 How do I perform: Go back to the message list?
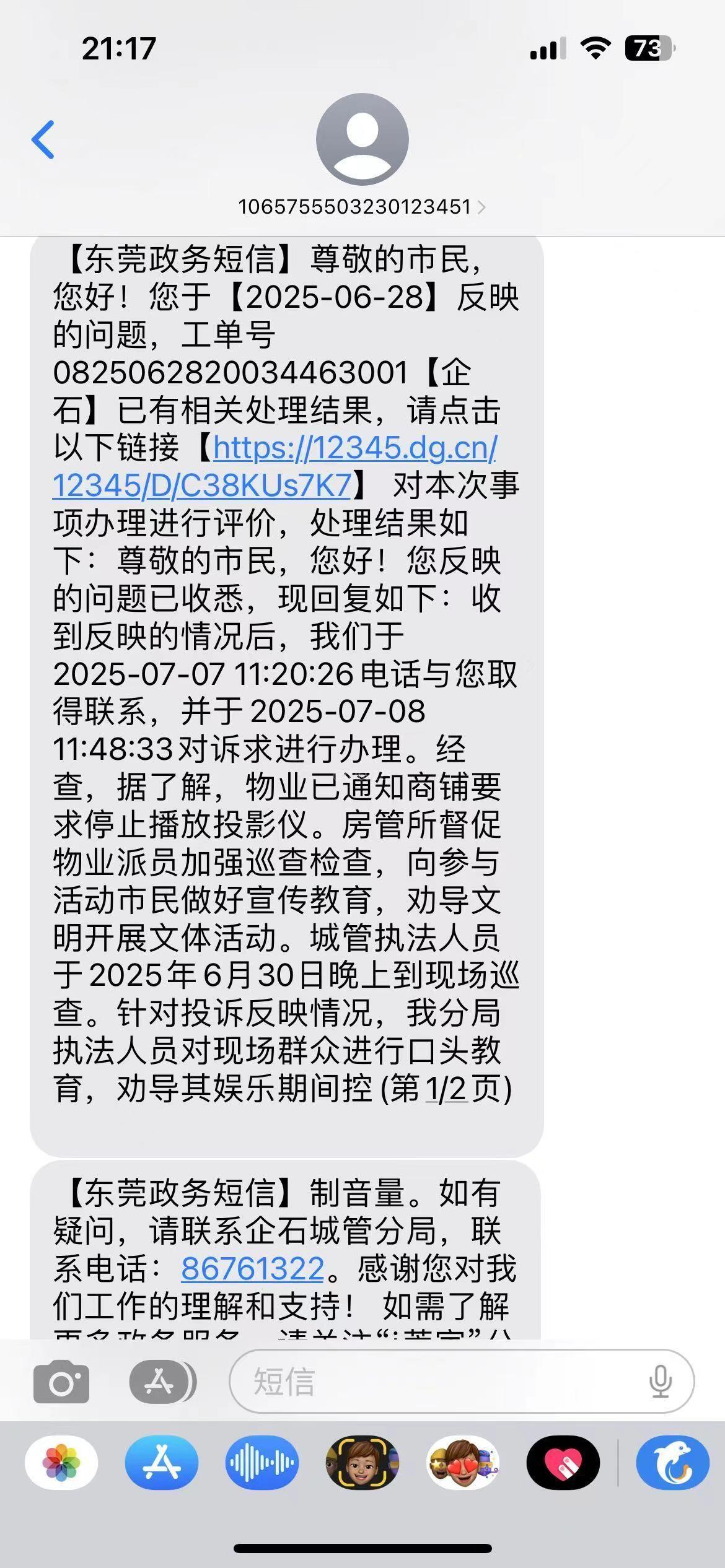tap(43, 139)
